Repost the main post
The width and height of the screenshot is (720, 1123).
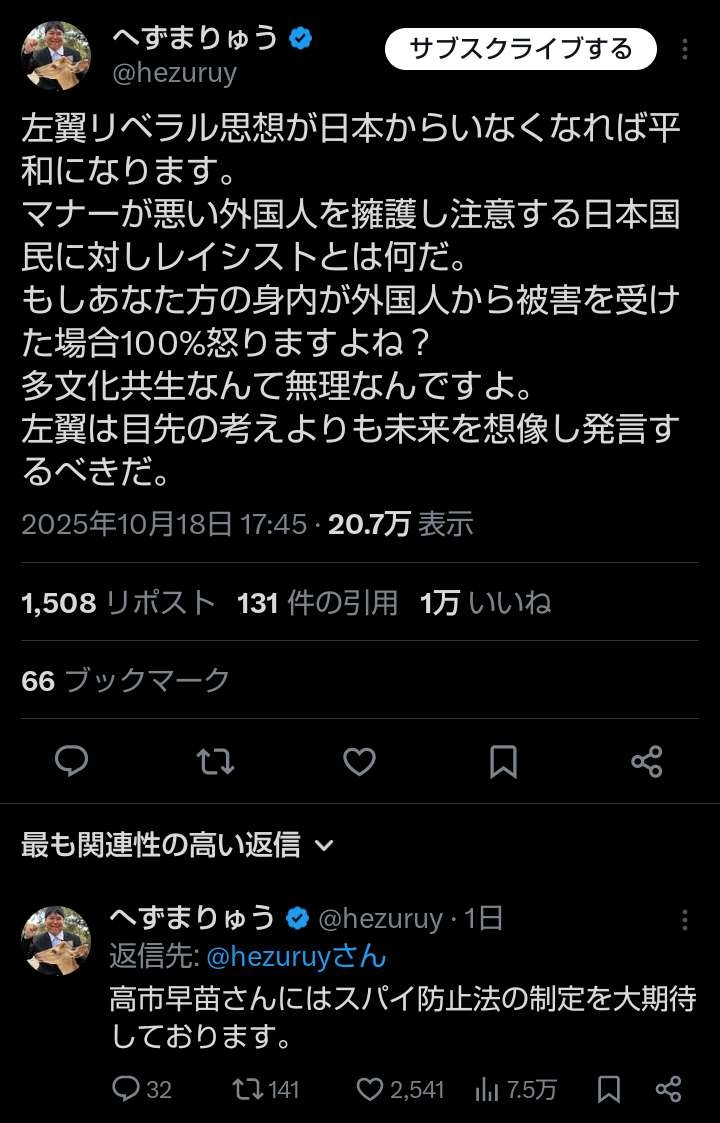click(x=215, y=762)
